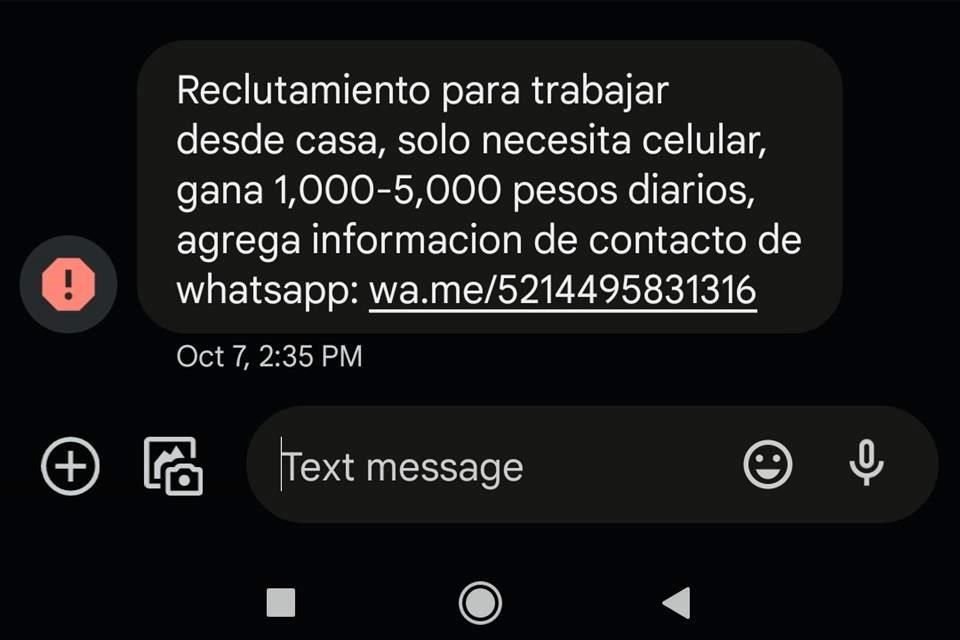
Task: Go back with the navigation triangle
Action: [x=677, y=602]
